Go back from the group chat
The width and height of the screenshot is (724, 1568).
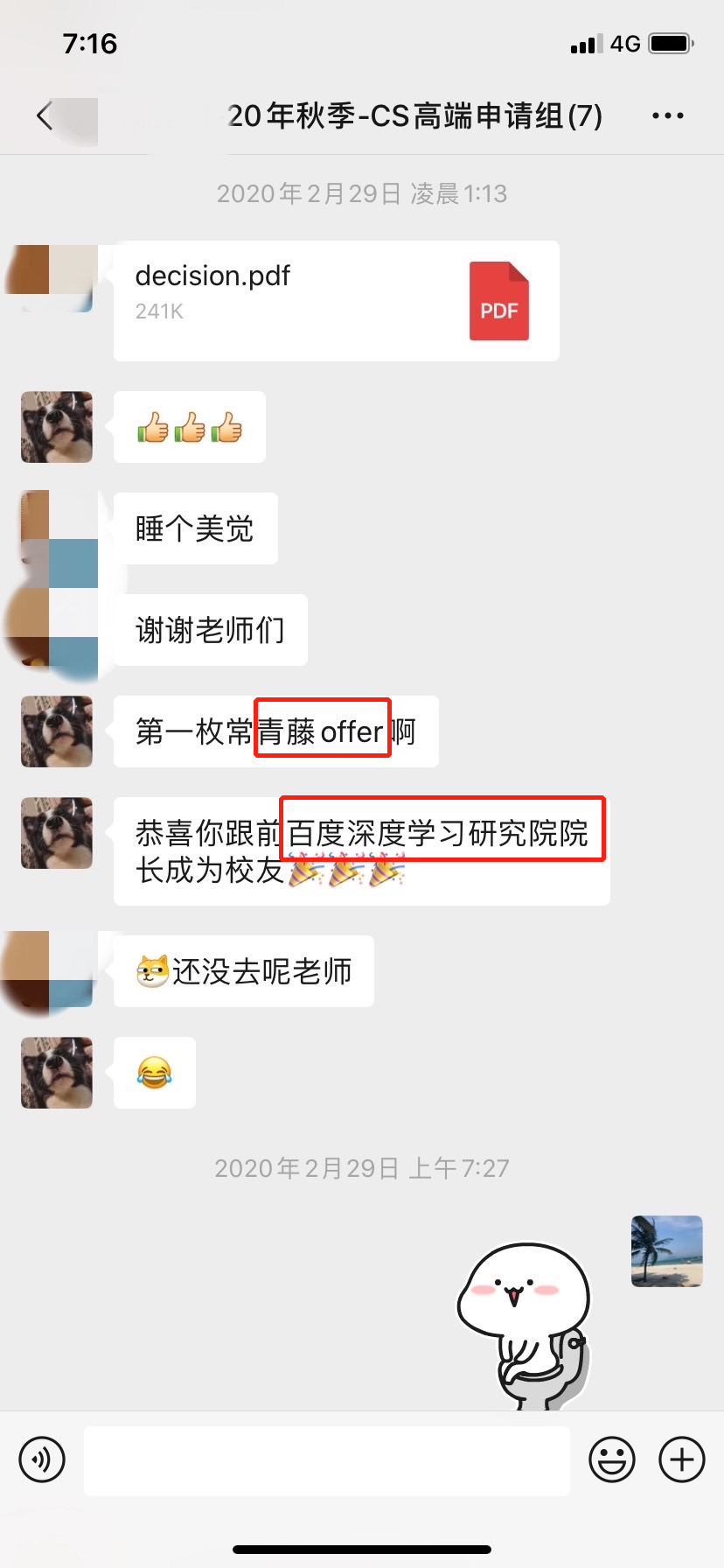coord(45,115)
